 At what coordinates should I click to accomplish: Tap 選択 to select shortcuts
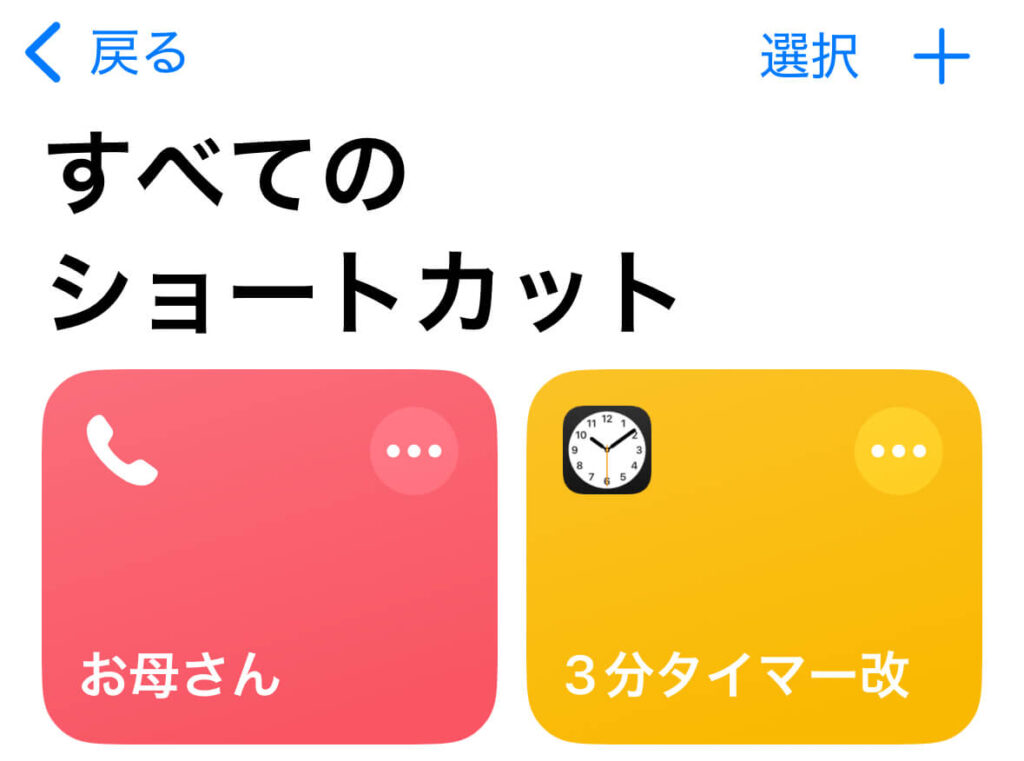[808, 56]
